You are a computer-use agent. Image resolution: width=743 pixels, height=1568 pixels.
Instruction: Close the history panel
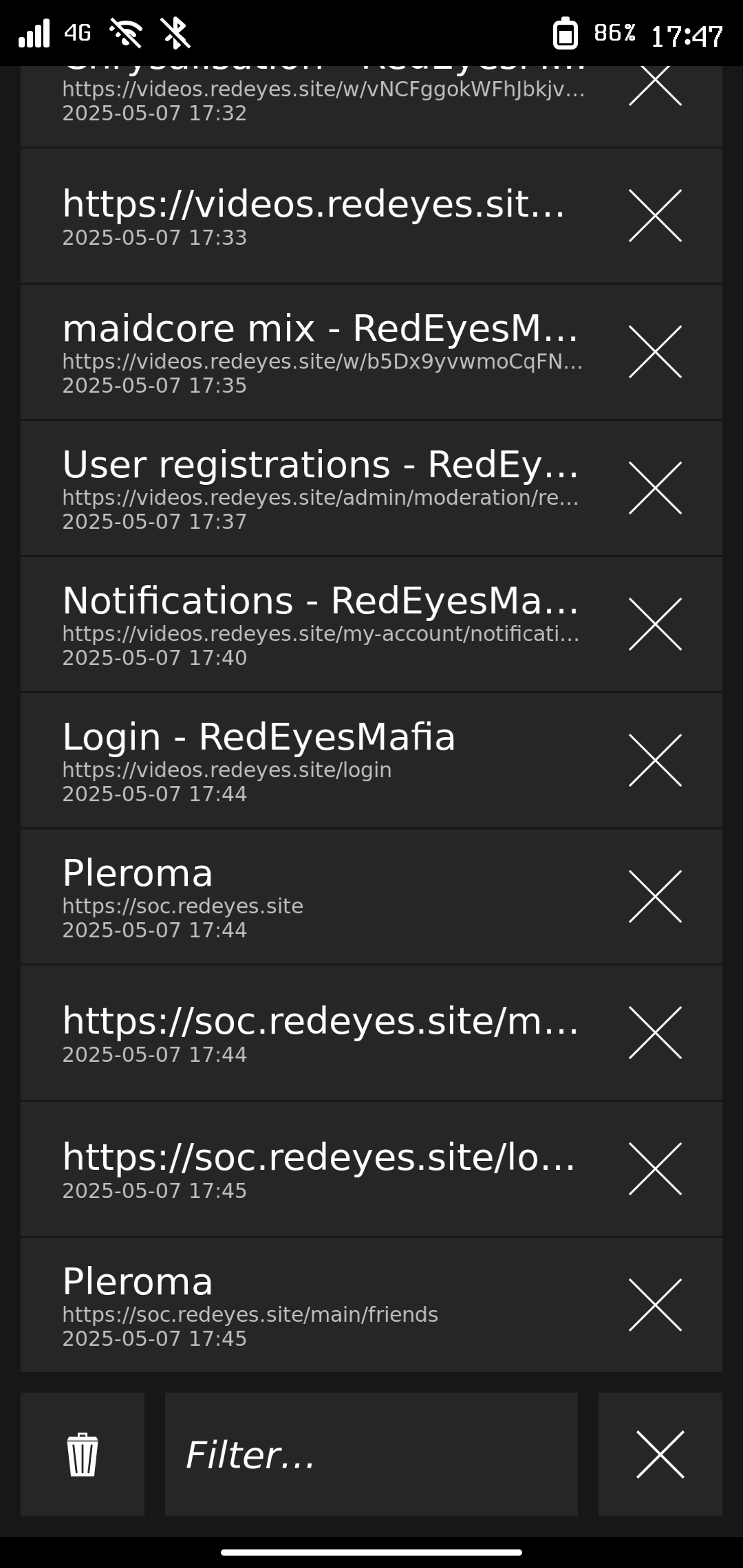click(660, 1455)
